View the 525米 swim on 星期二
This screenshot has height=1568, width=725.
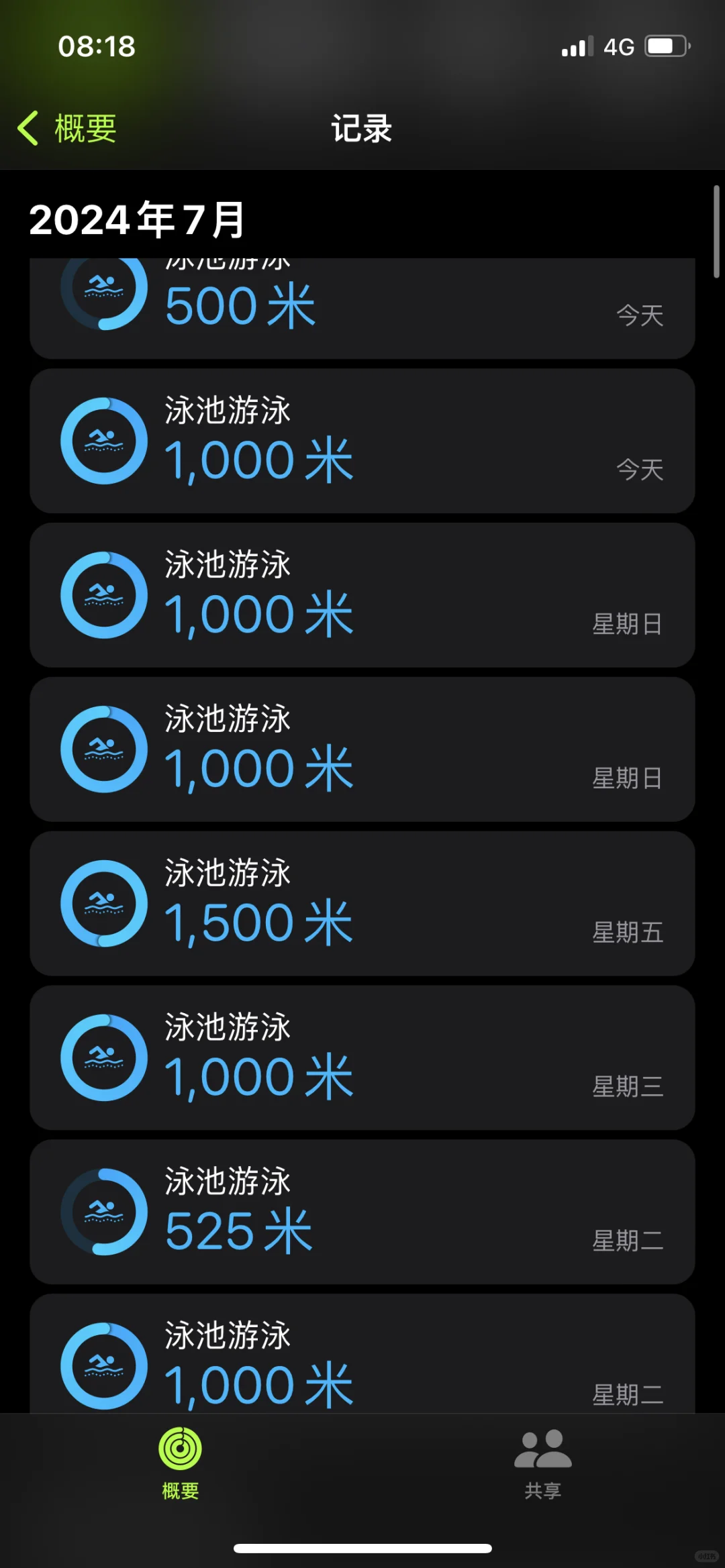[362, 1212]
